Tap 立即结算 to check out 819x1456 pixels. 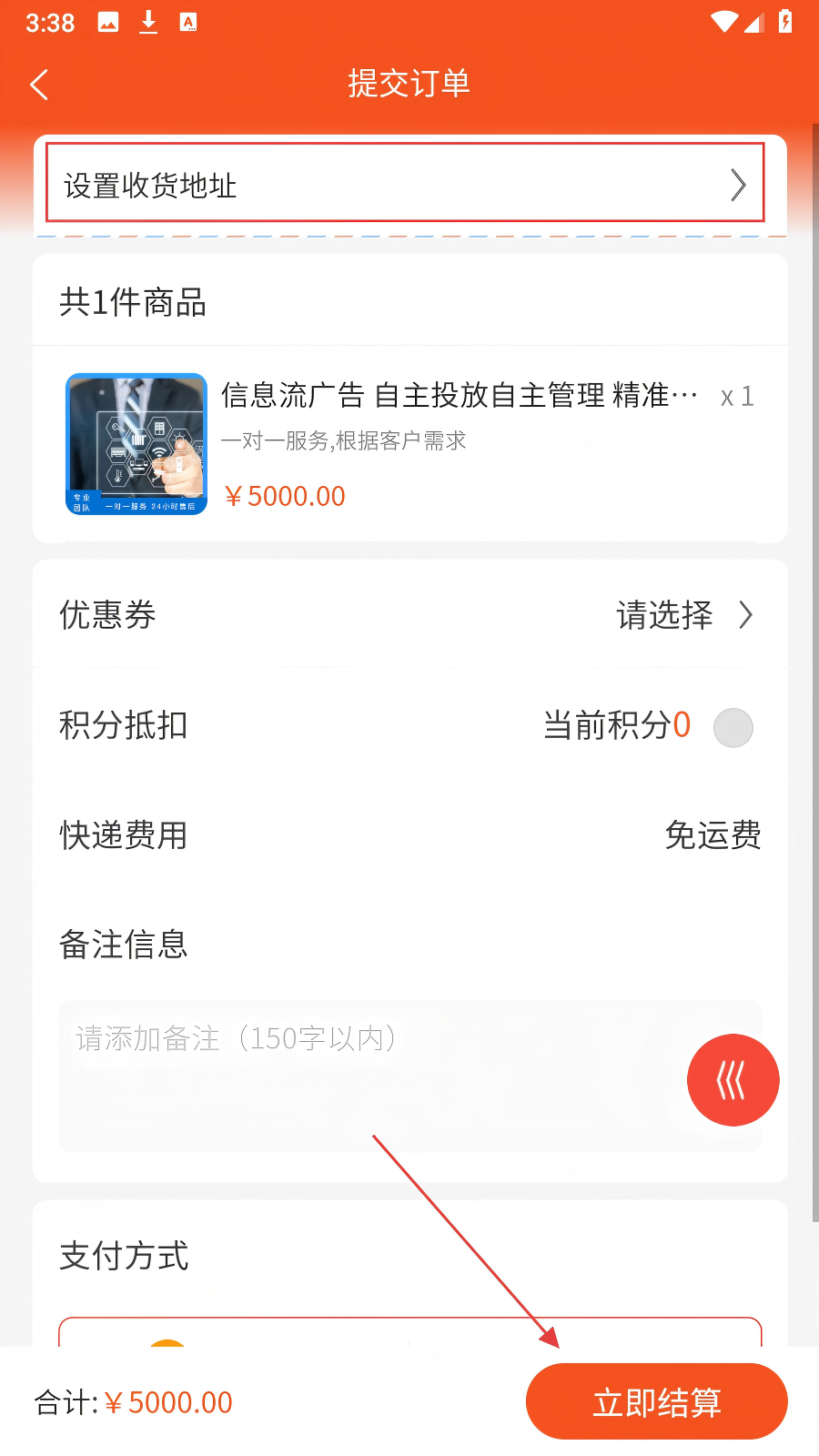pos(656,1401)
